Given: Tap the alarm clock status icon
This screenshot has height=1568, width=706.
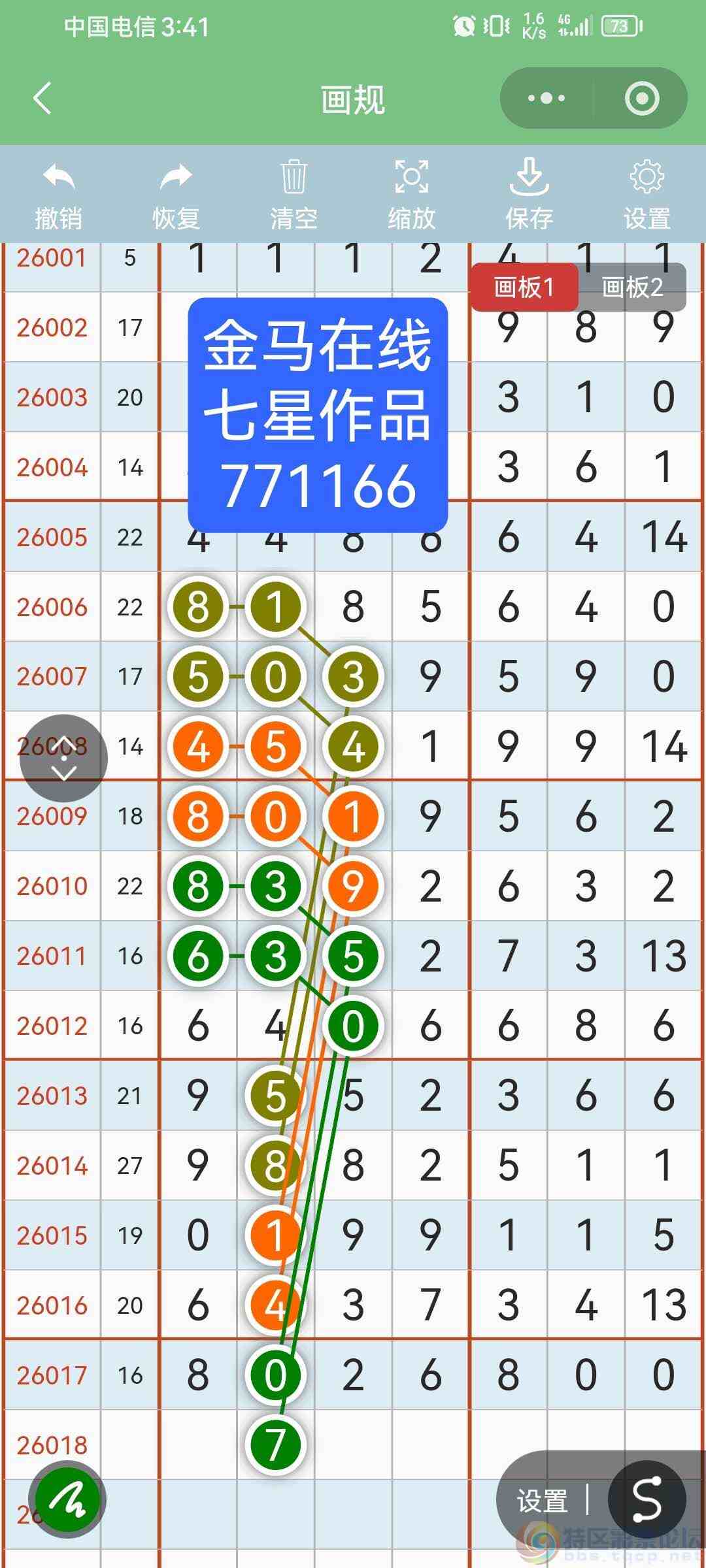Looking at the screenshot, I should [x=464, y=26].
